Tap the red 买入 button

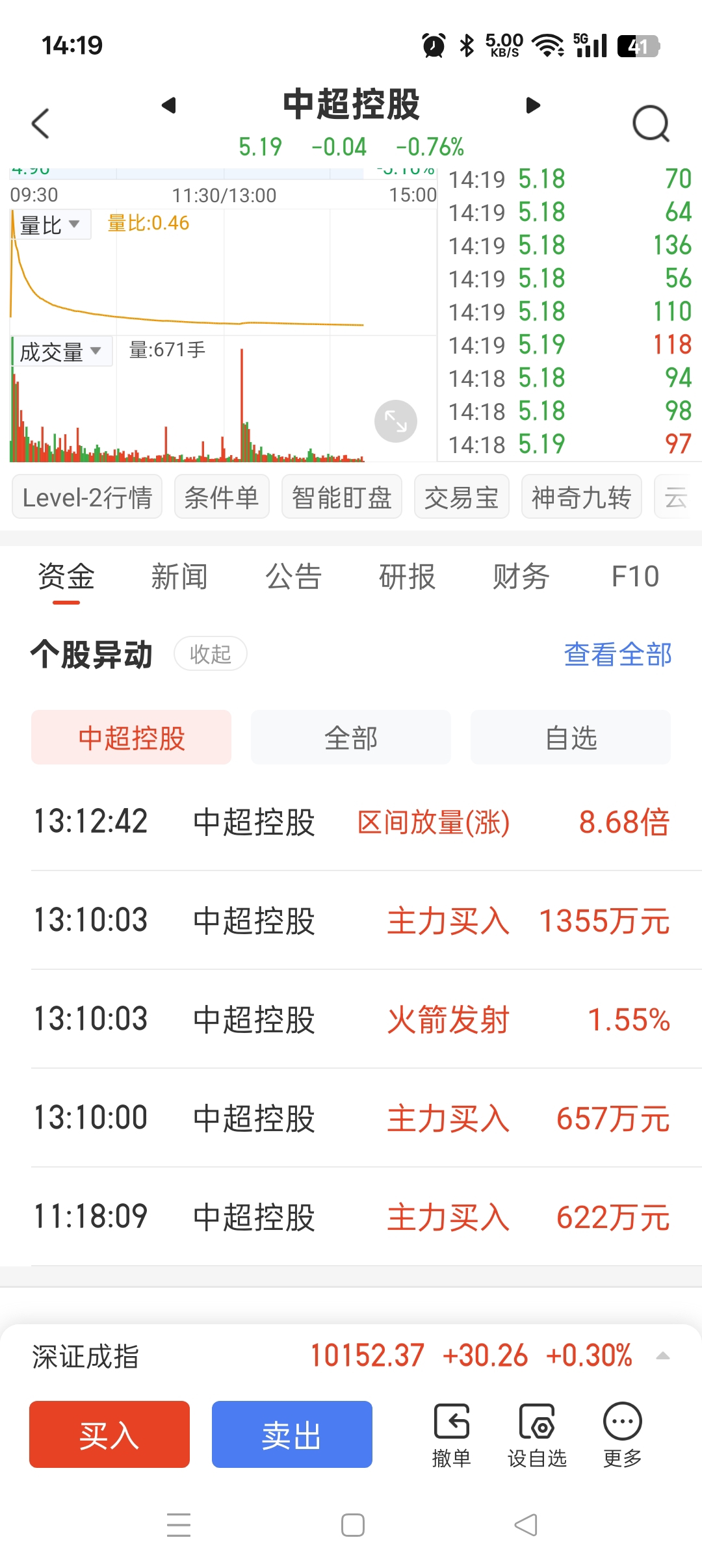109,1434
